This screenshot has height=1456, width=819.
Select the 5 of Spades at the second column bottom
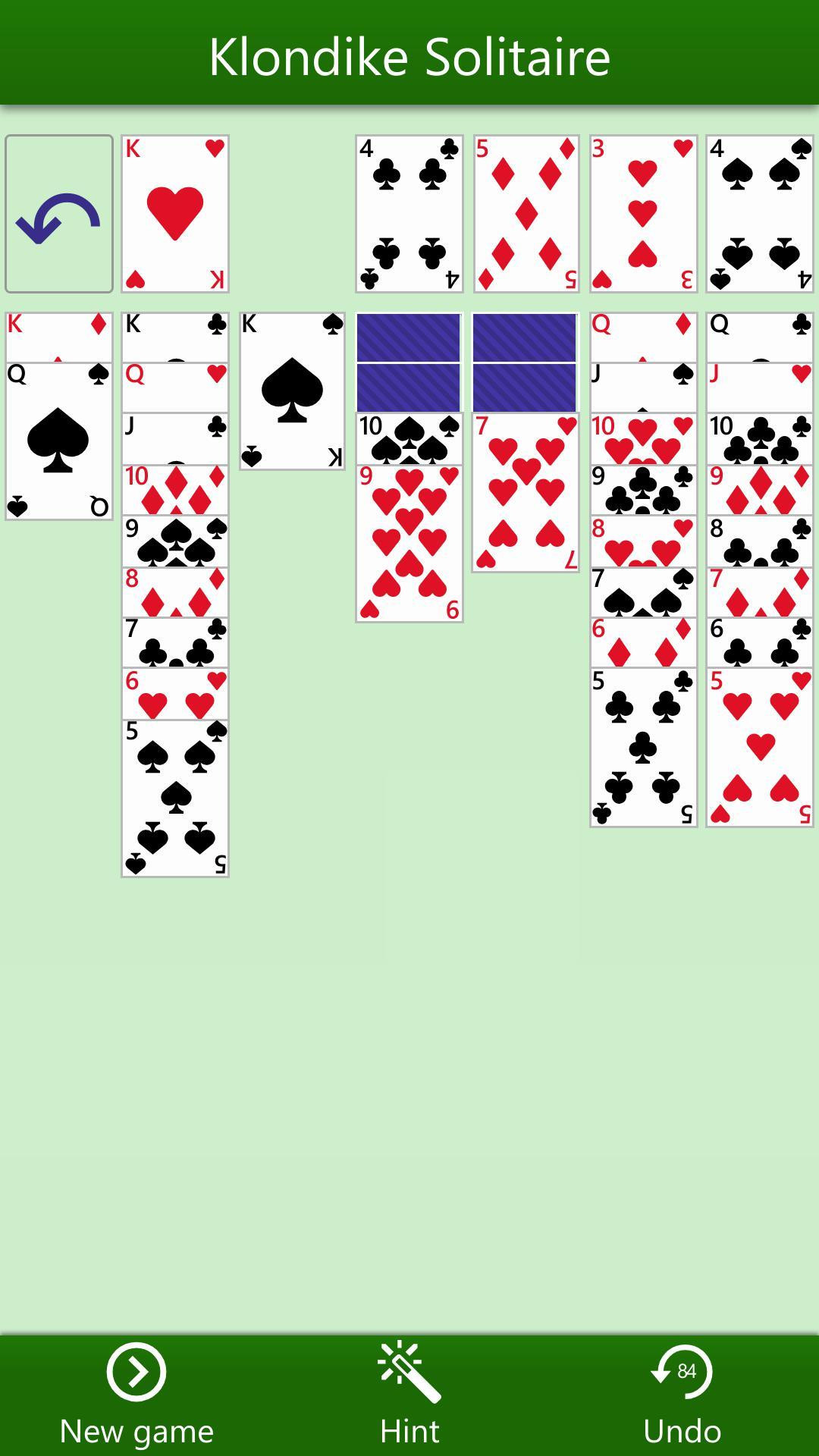point(175,796)
